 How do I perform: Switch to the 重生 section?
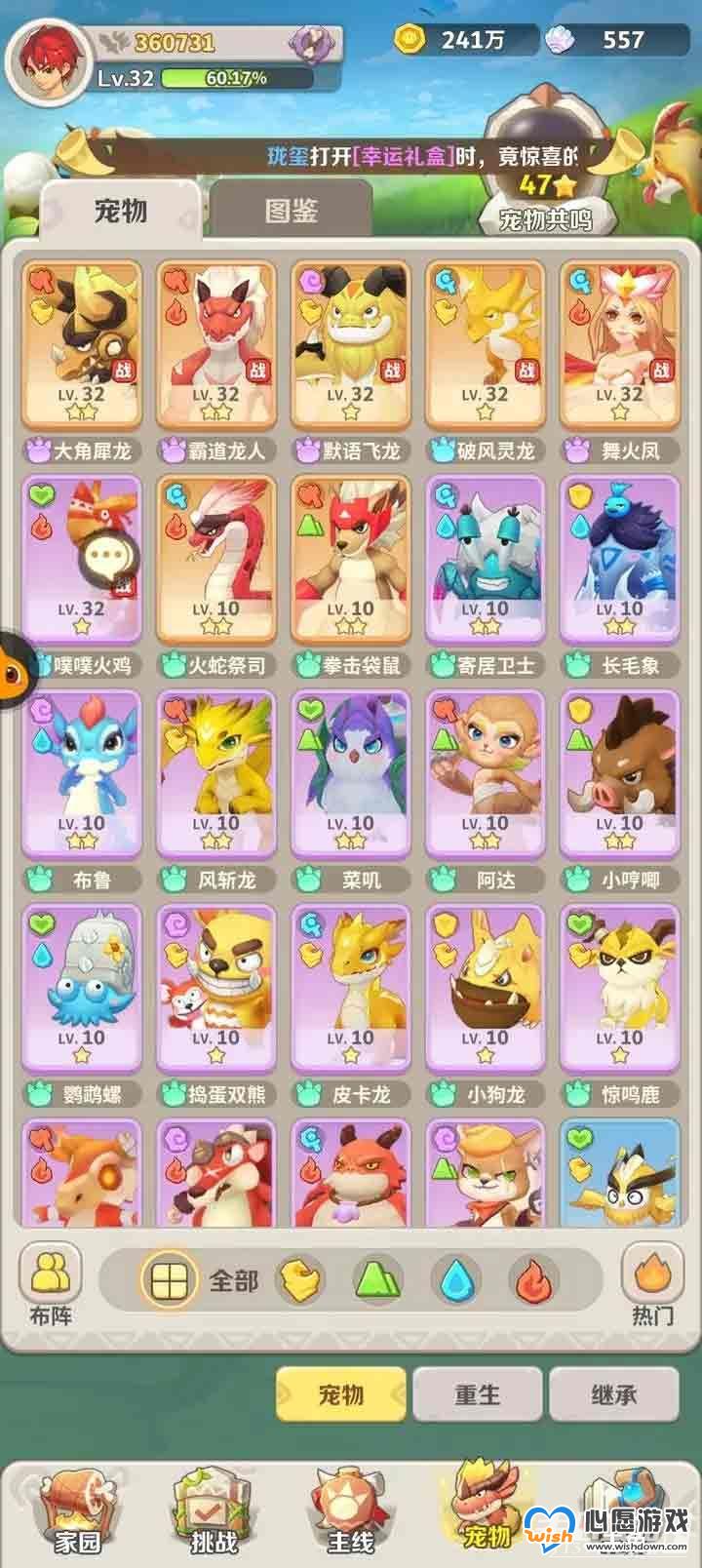coord(478,1394)
